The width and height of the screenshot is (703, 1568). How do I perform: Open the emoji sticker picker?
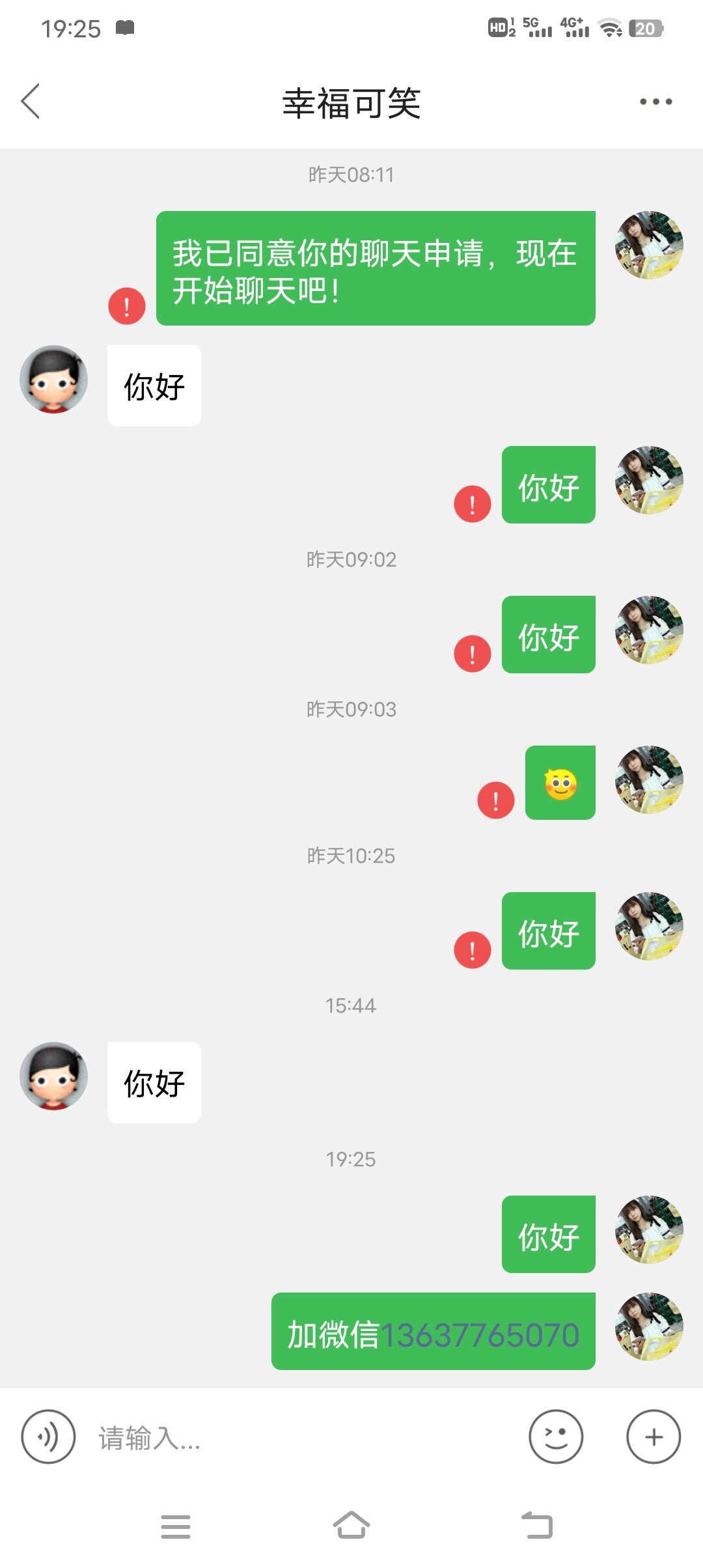point(555,1436)
